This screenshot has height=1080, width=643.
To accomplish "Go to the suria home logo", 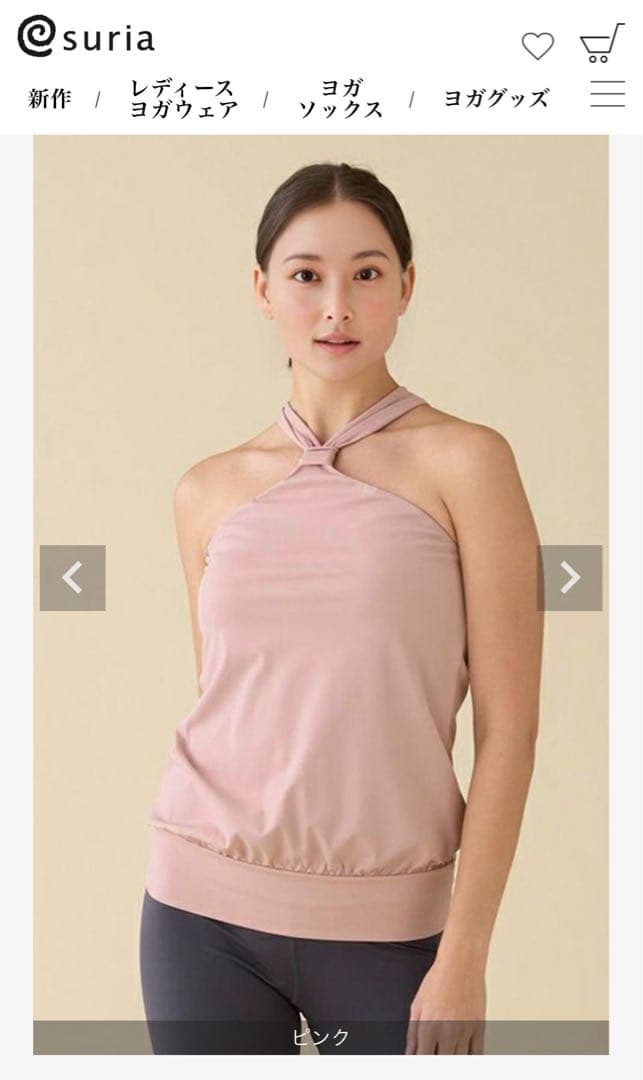I will click(86, 37).
